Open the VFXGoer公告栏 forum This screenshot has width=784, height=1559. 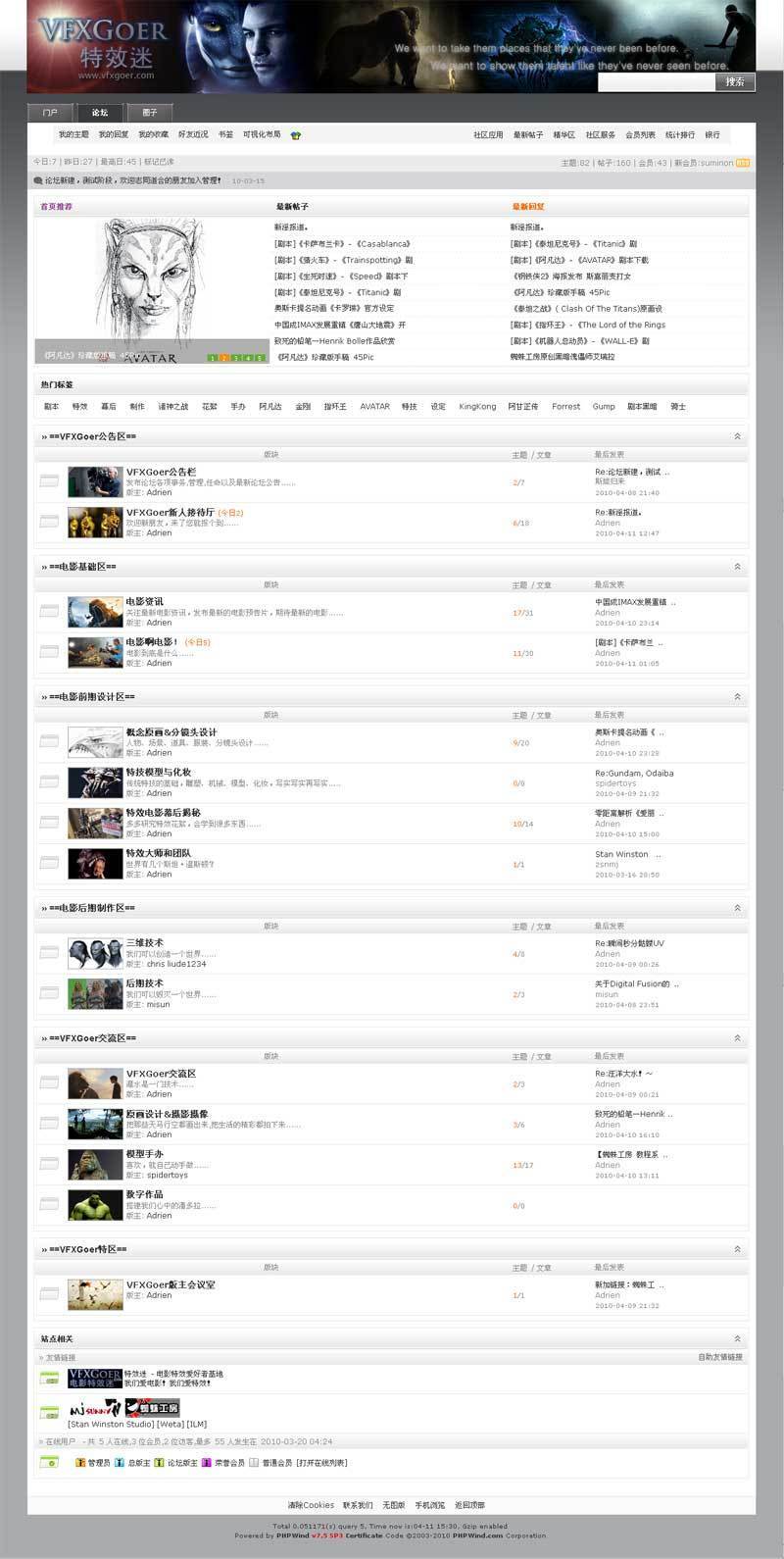click(161, 472)
